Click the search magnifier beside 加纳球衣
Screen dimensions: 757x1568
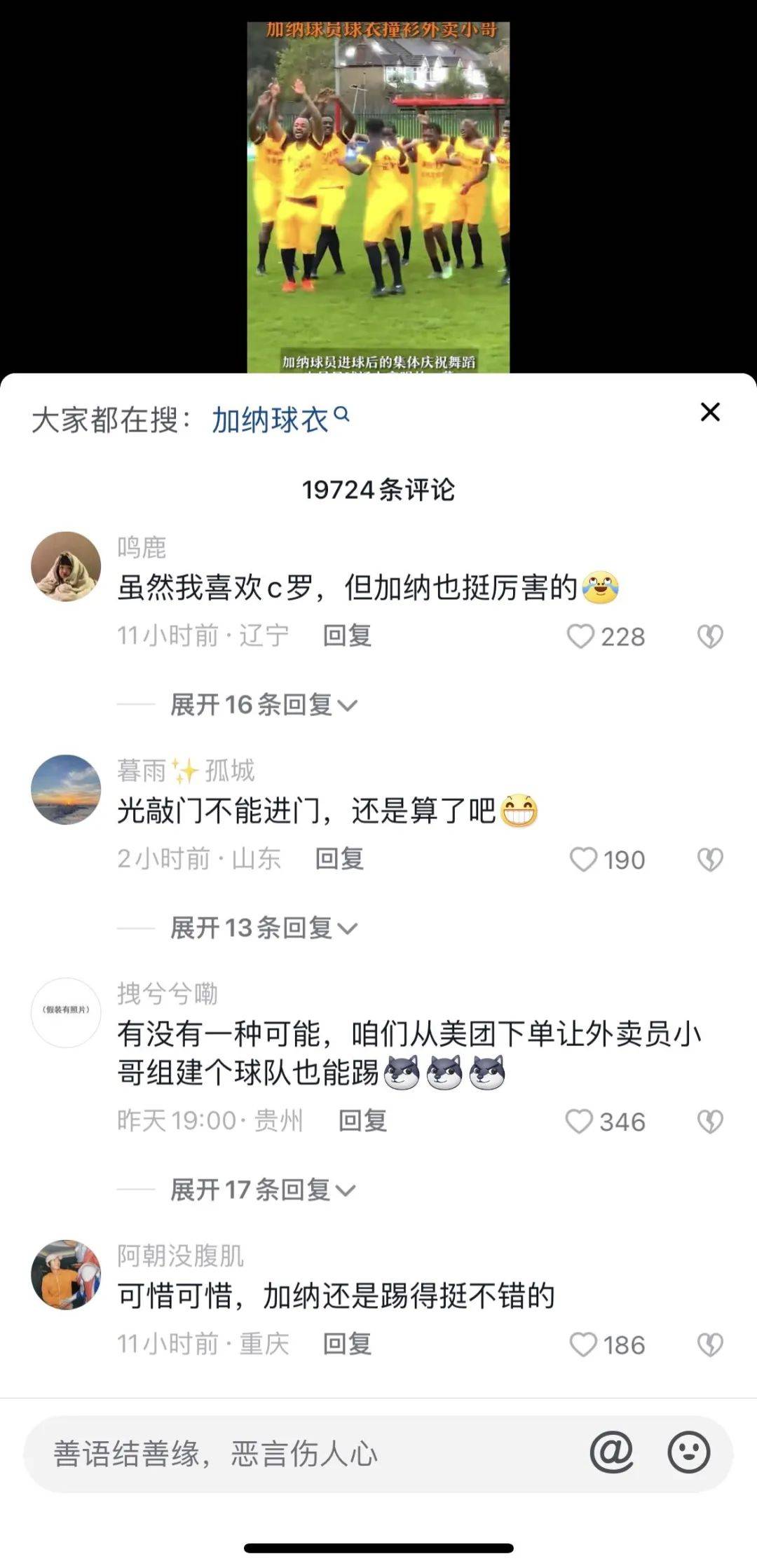342,415
